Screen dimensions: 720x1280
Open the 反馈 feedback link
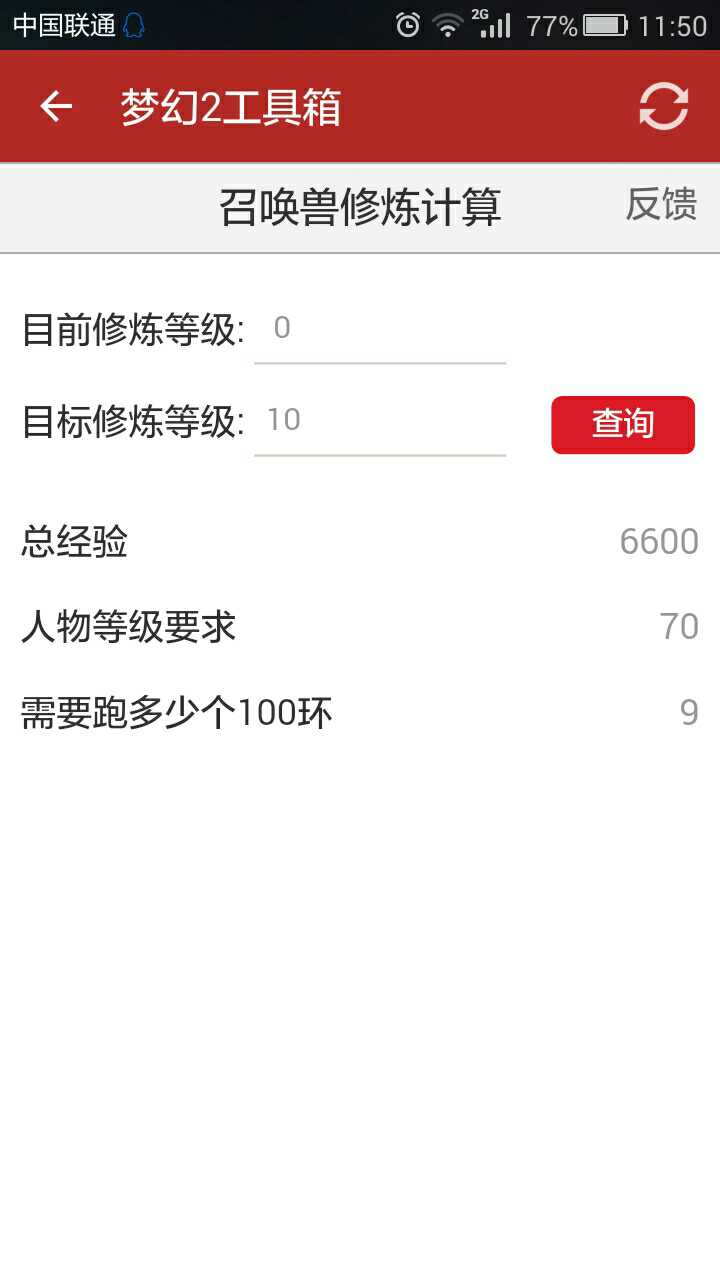(x=661, y=205)
